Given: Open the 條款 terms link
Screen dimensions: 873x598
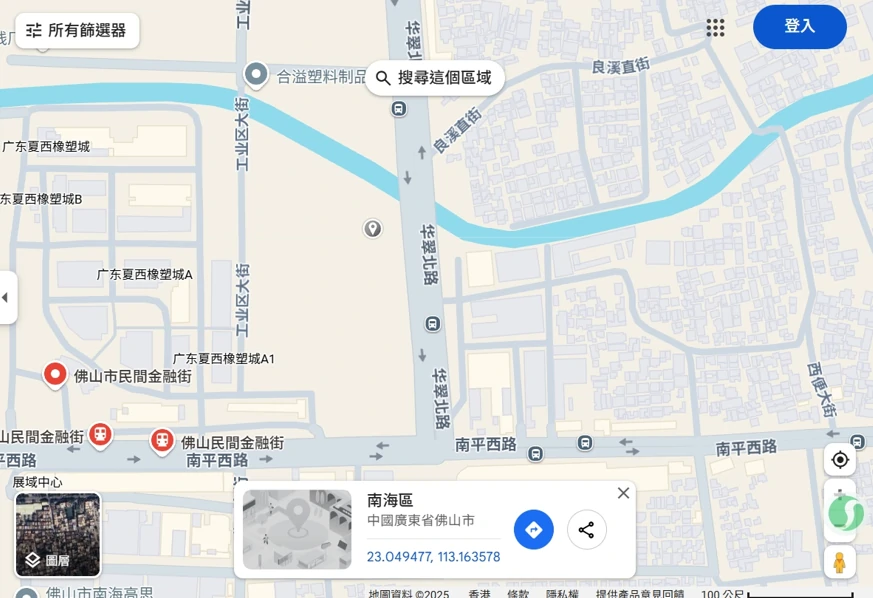Looking at the screenshot, I should (x=518, y=593).
